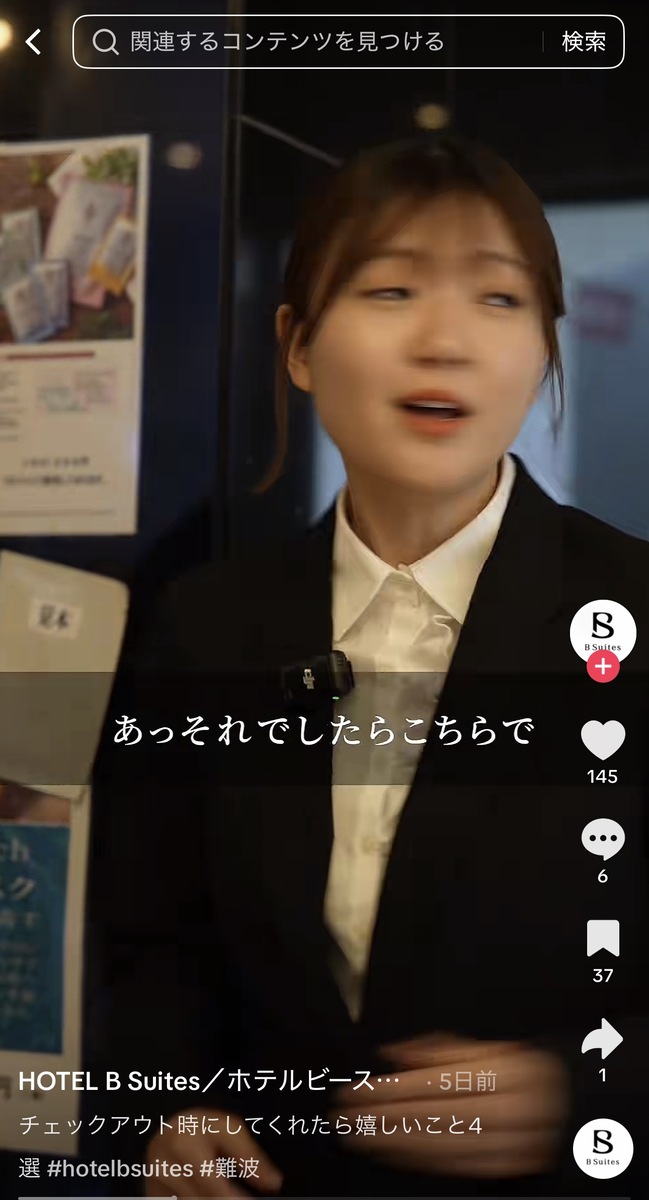Open the B Suites creator profile avatar
This screenshot has width=649, height=1200.
(x=602, y=631)
